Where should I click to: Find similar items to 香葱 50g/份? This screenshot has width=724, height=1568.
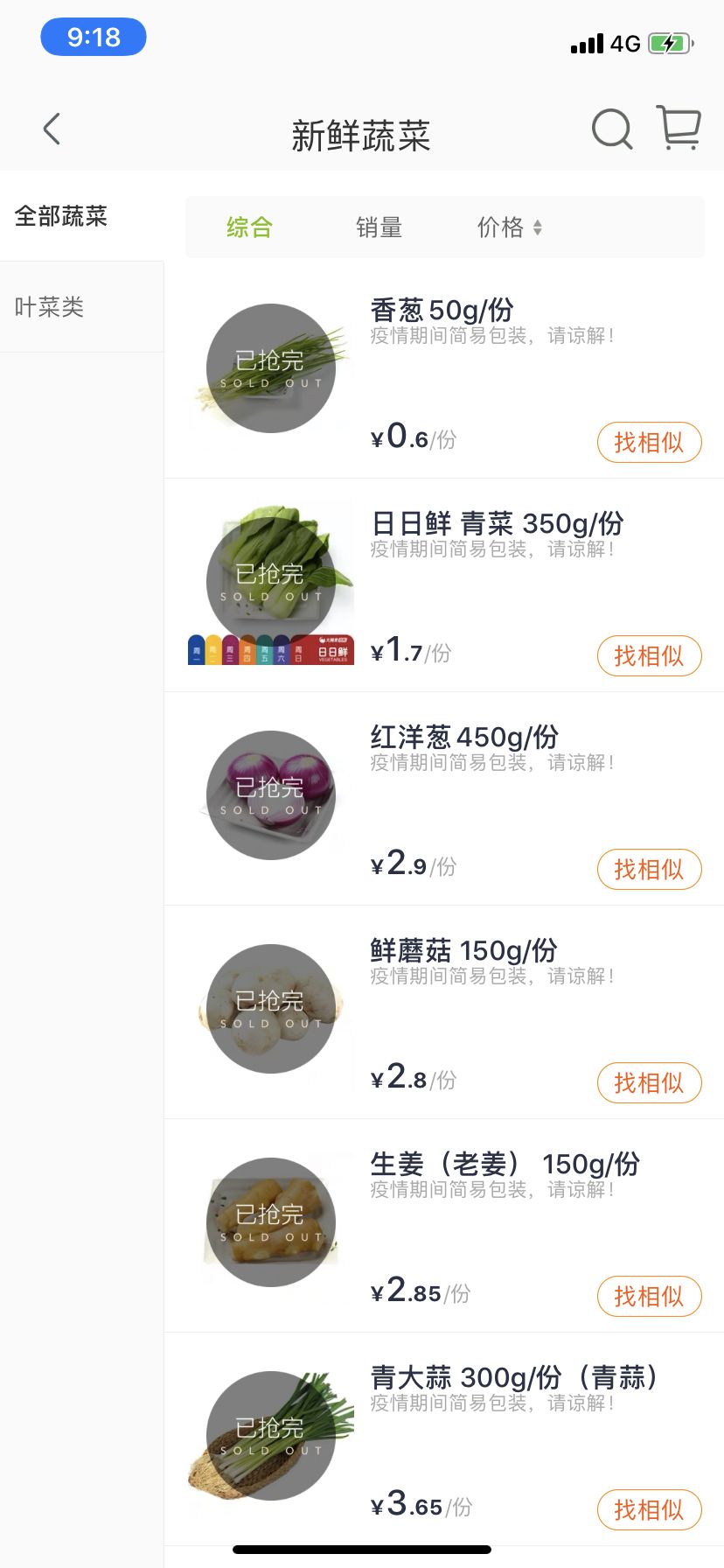tap(649, 442)
